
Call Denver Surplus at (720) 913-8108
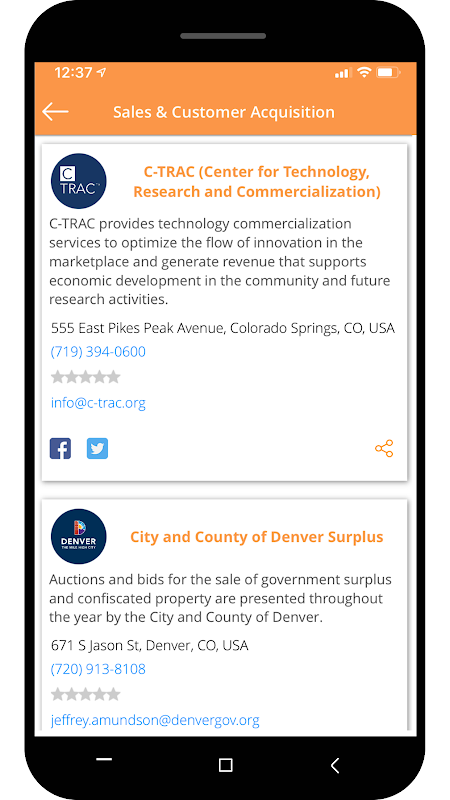[x=98, y=669]
